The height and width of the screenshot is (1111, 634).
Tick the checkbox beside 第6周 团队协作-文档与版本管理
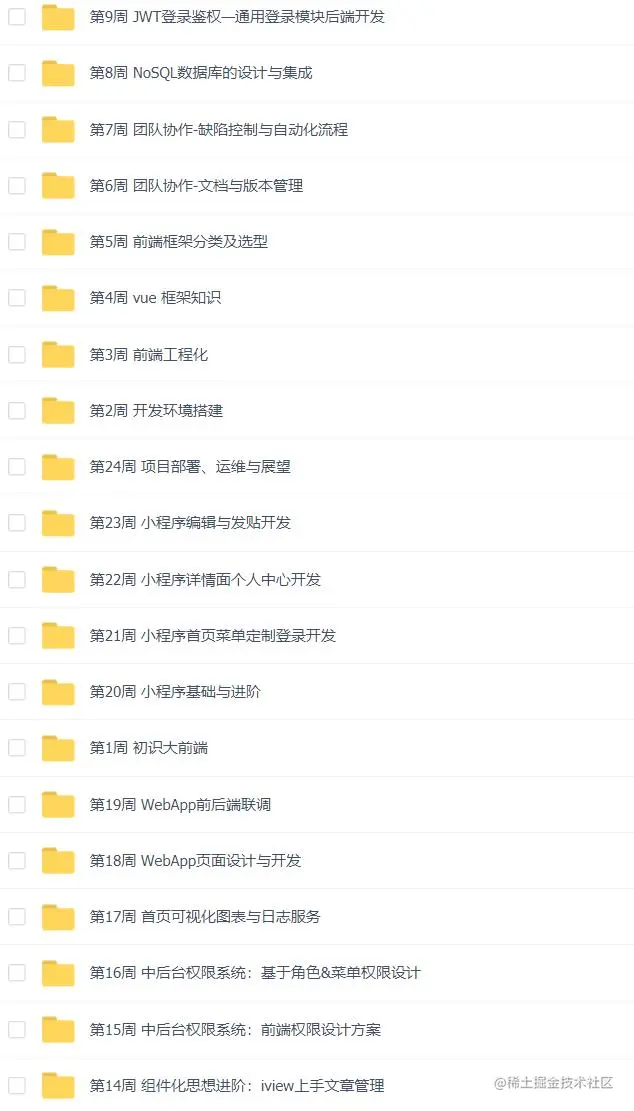17,185
